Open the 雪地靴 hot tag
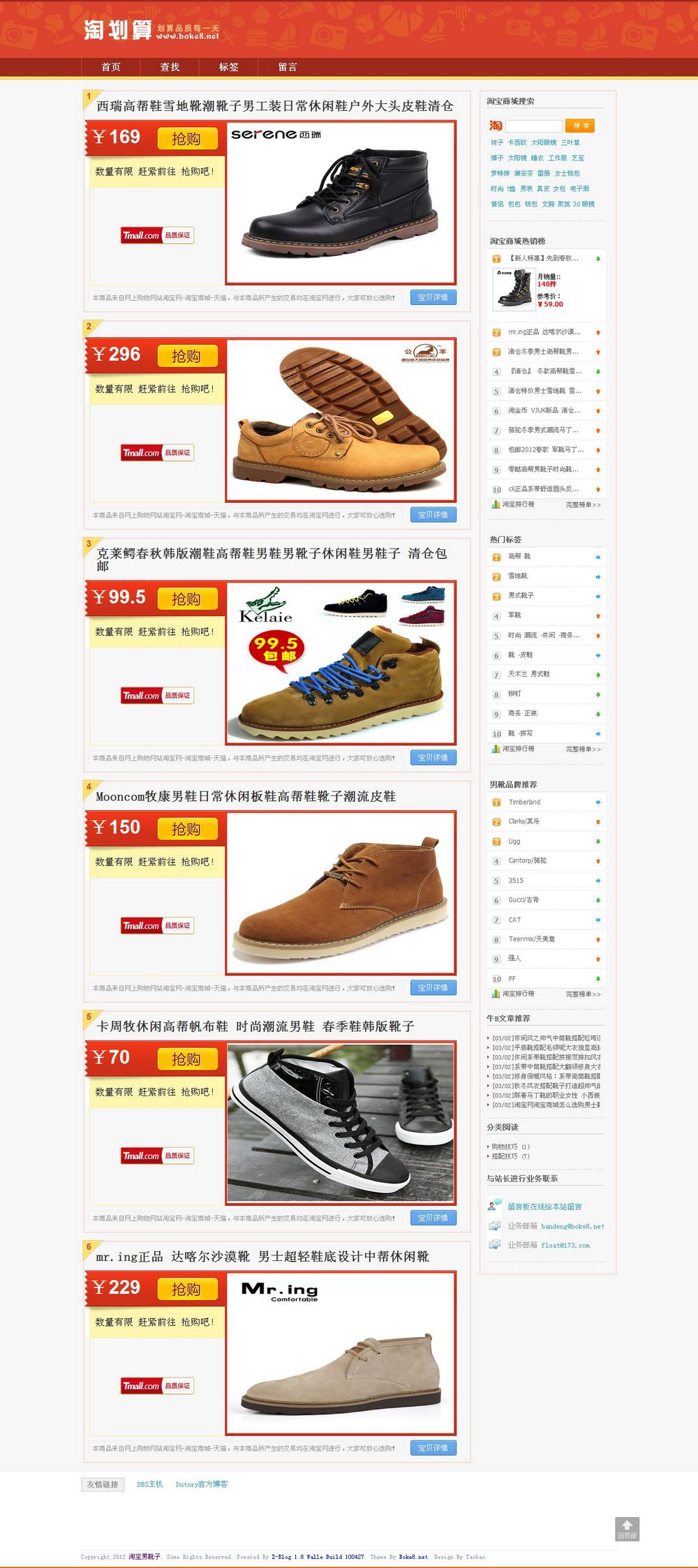The height and width of the screenshot is (1568, 698). tap(518, 576)
